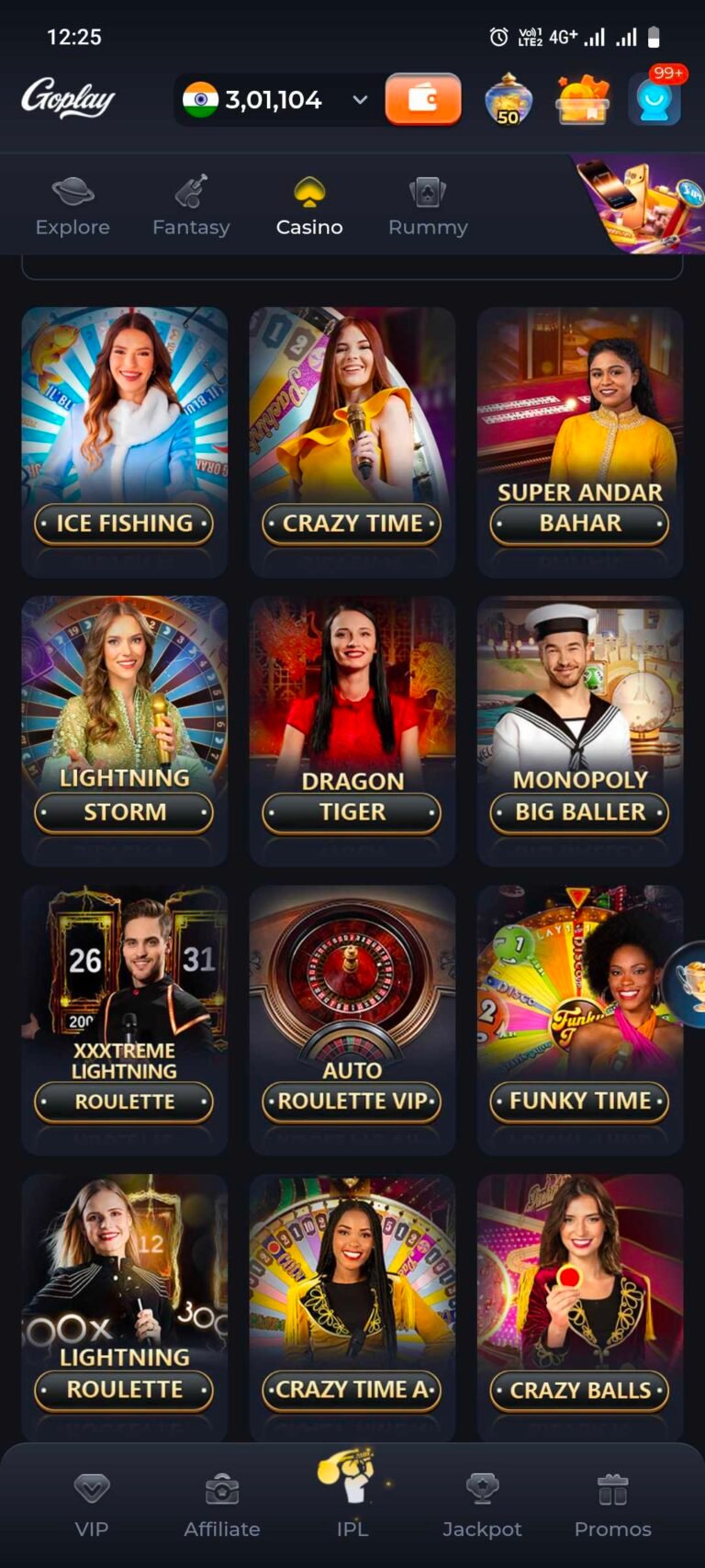This screenshot has width=705, height=1568.
Task: Open the Affiliate tab
Action: [222, 1505]
